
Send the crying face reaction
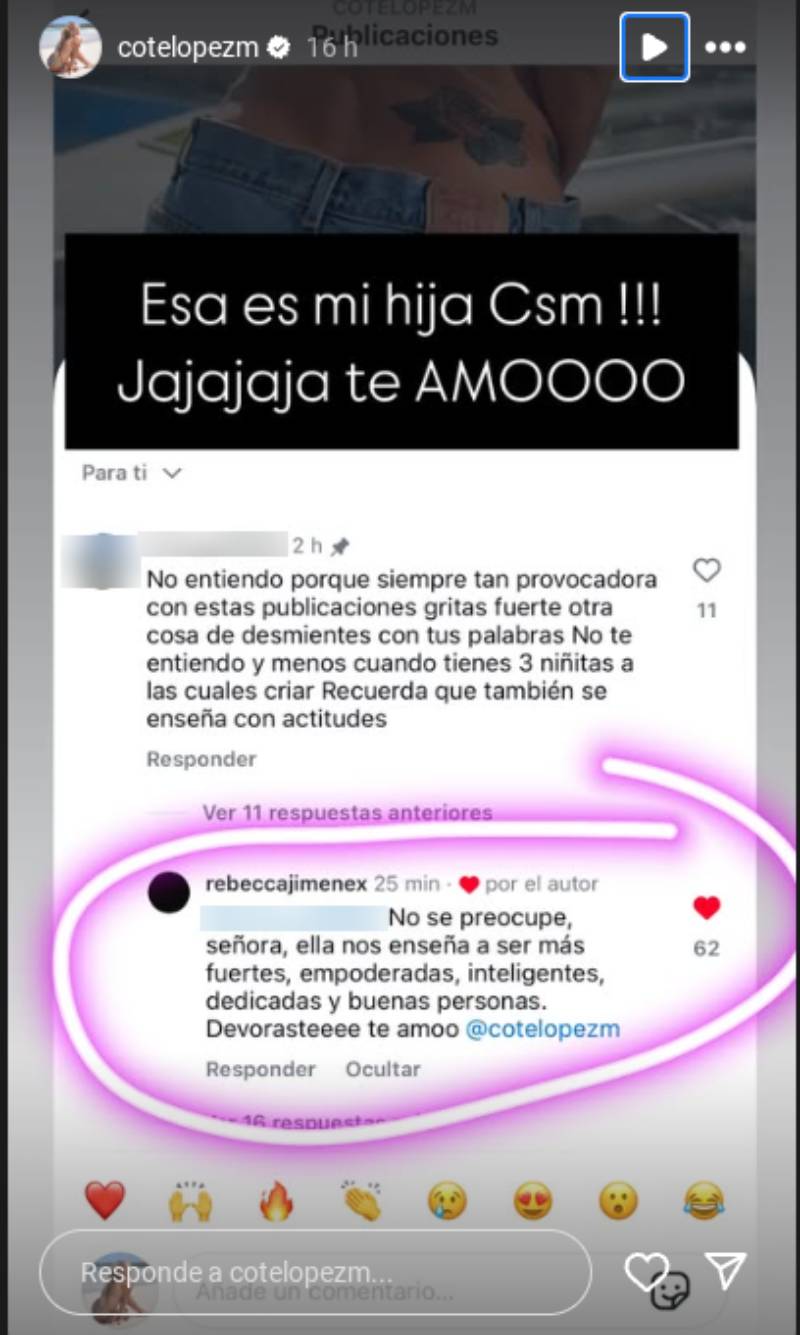[447, 1200]
